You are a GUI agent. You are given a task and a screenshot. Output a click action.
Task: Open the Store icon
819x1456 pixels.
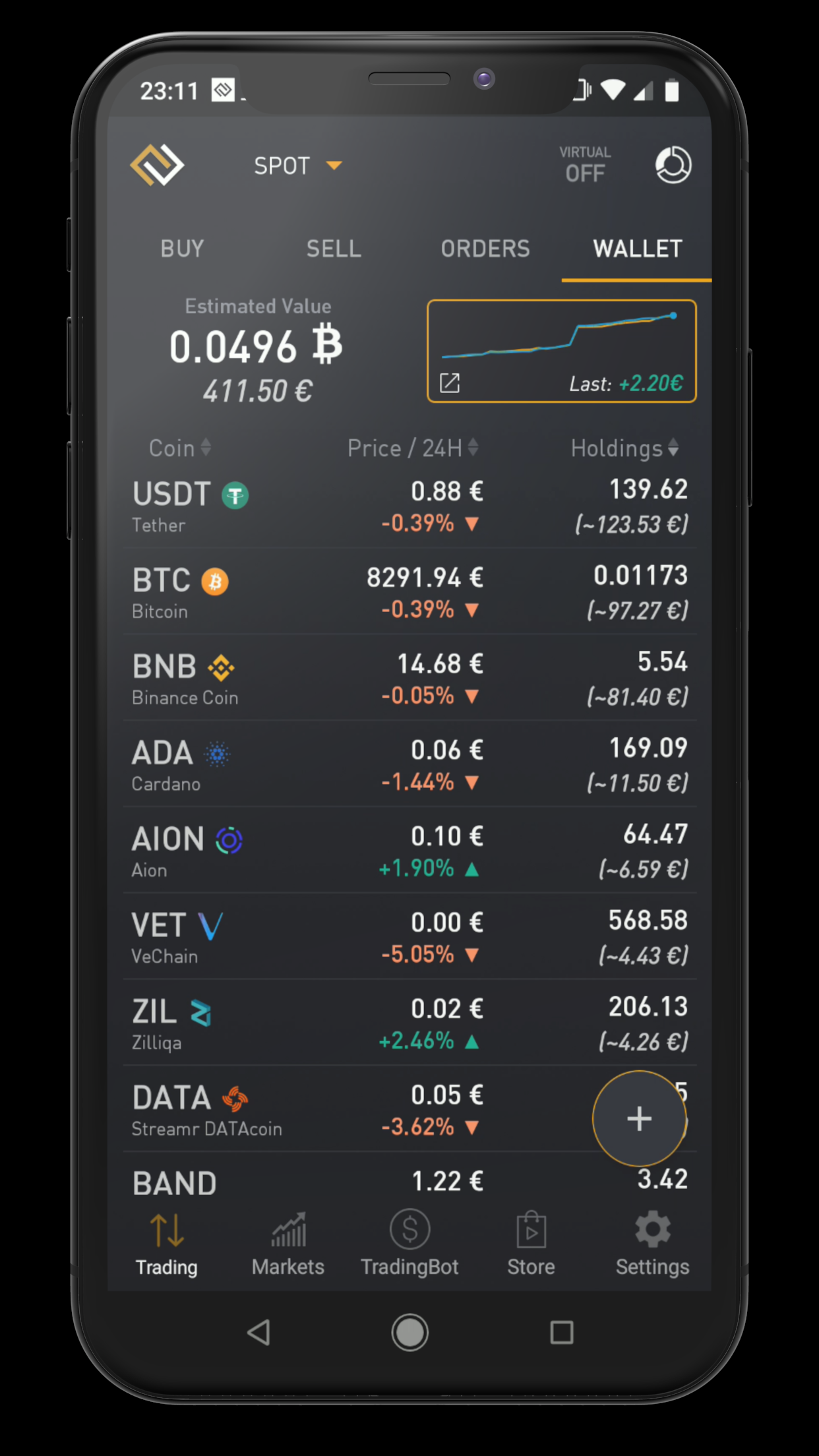tap(531, 1228)
